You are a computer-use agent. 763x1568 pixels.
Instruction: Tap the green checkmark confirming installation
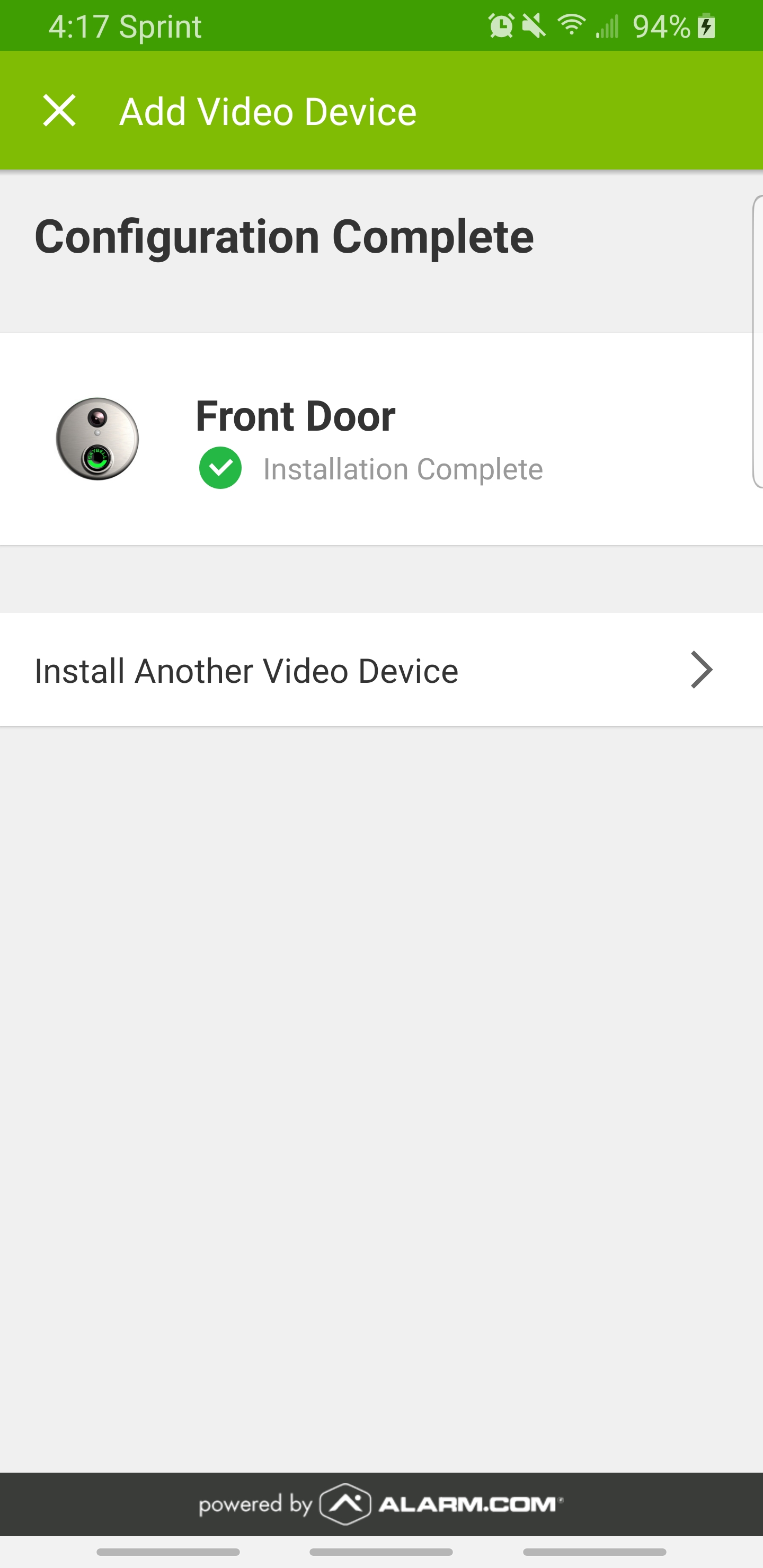coord(220,469)
